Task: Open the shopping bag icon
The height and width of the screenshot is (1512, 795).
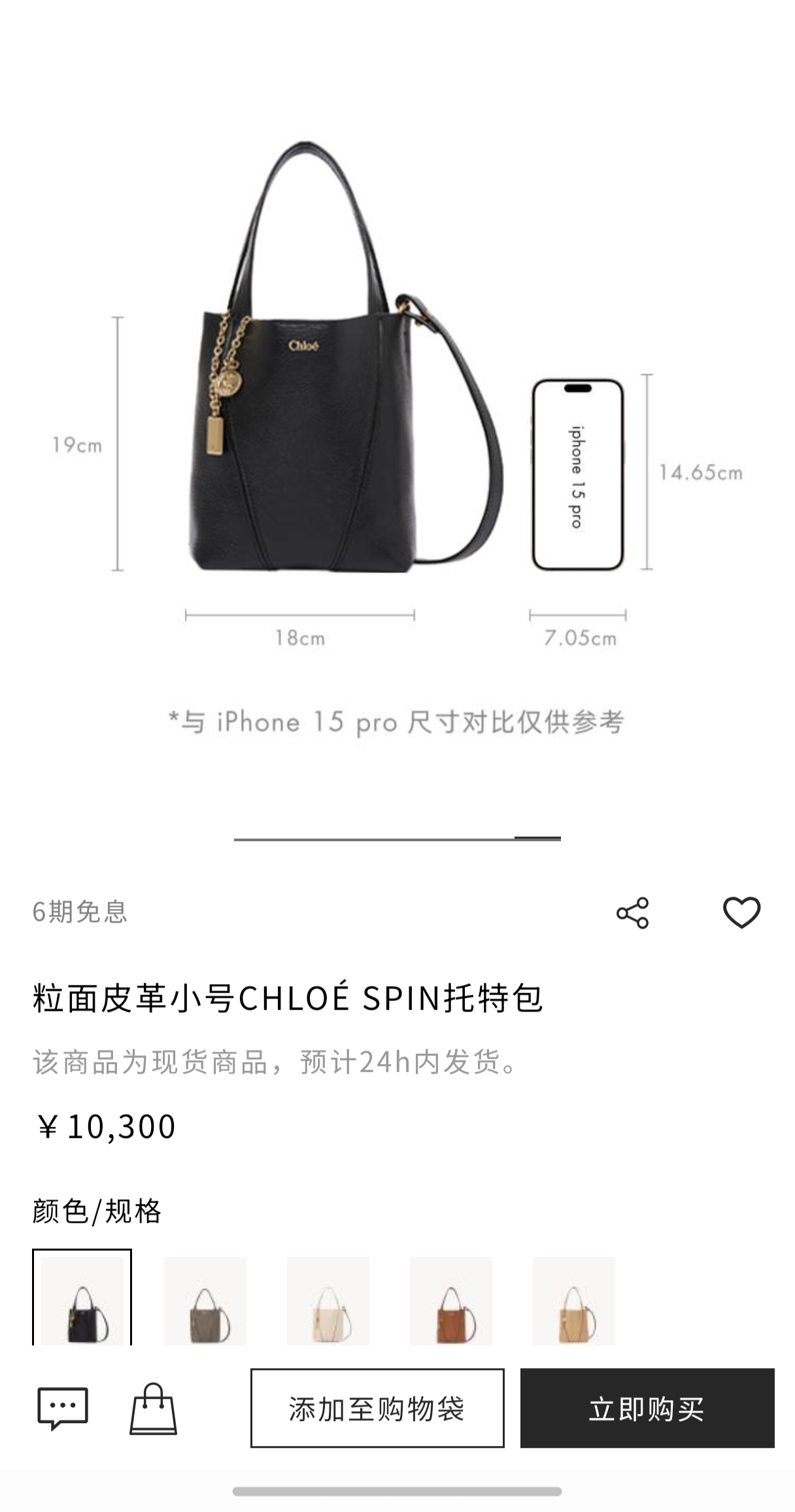Action: pyautogui.click(x=153, y=1409)
